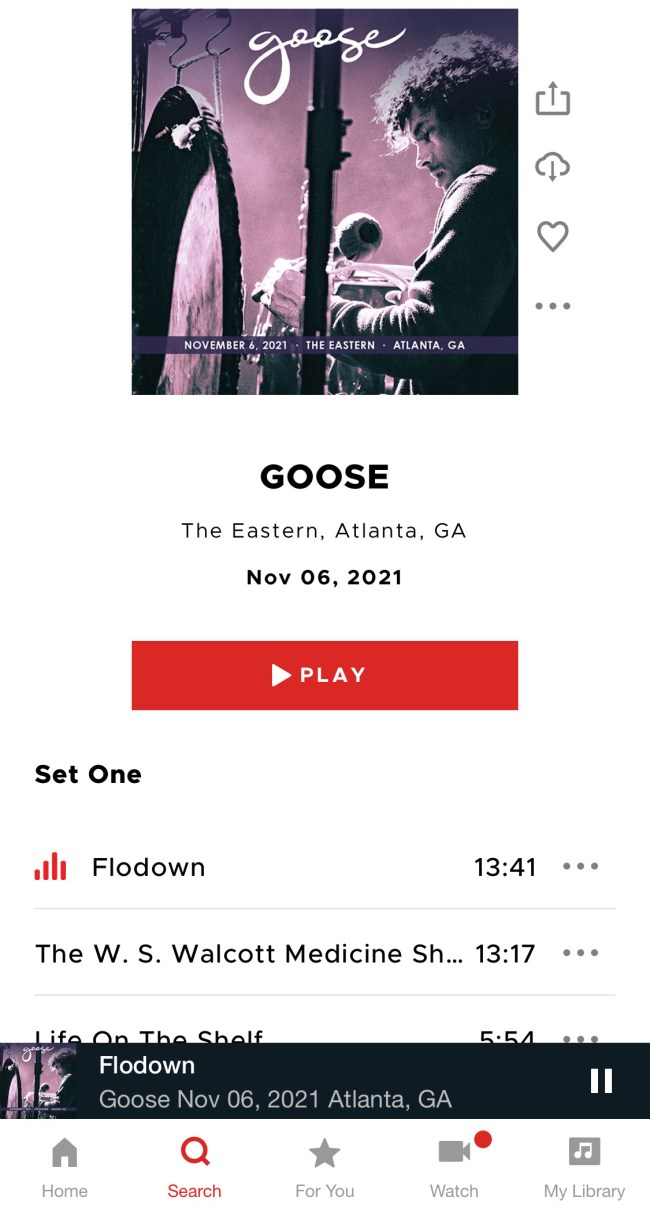
Task: Open options for the Flodown track
Action: [x=580, y=867]
